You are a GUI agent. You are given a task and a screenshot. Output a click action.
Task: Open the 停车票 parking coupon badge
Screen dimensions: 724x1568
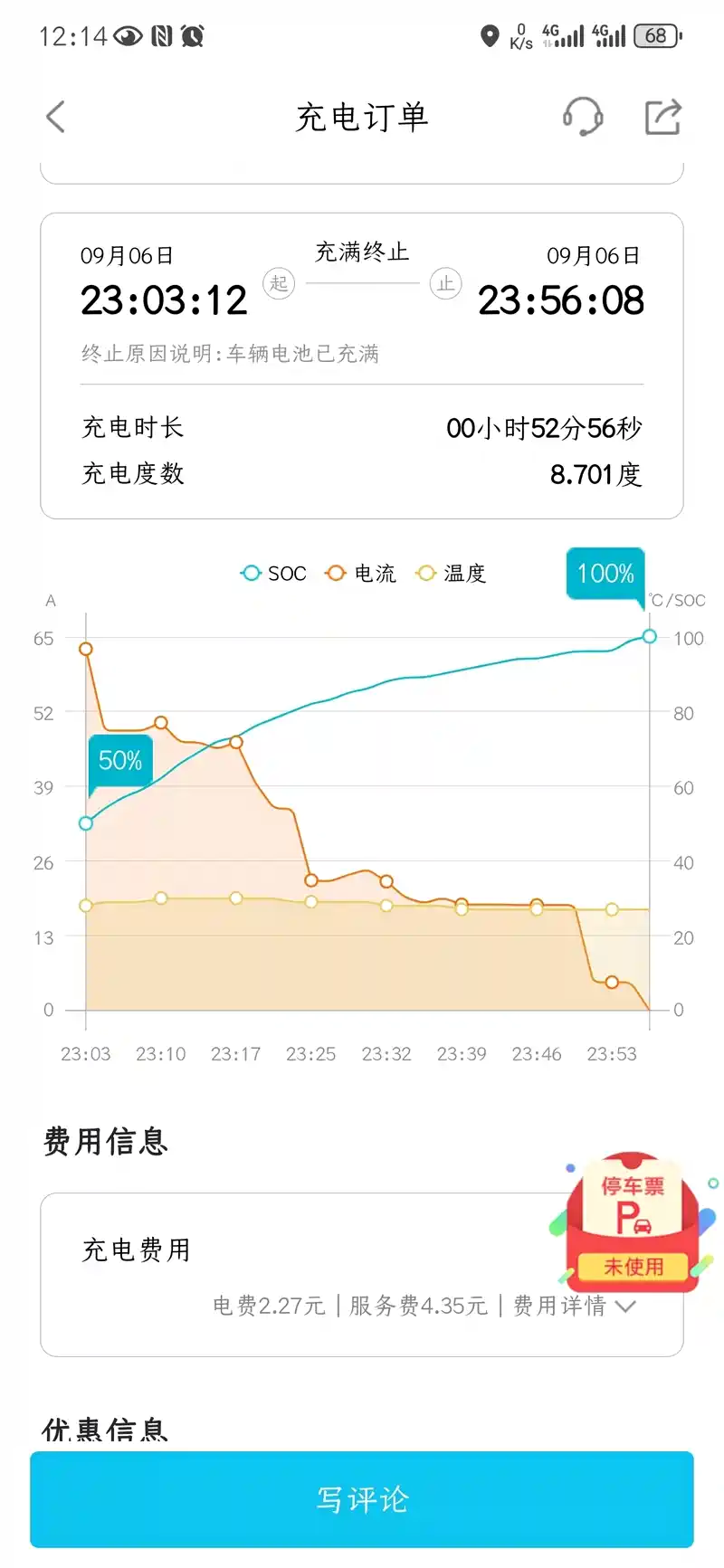(633, 1218)
